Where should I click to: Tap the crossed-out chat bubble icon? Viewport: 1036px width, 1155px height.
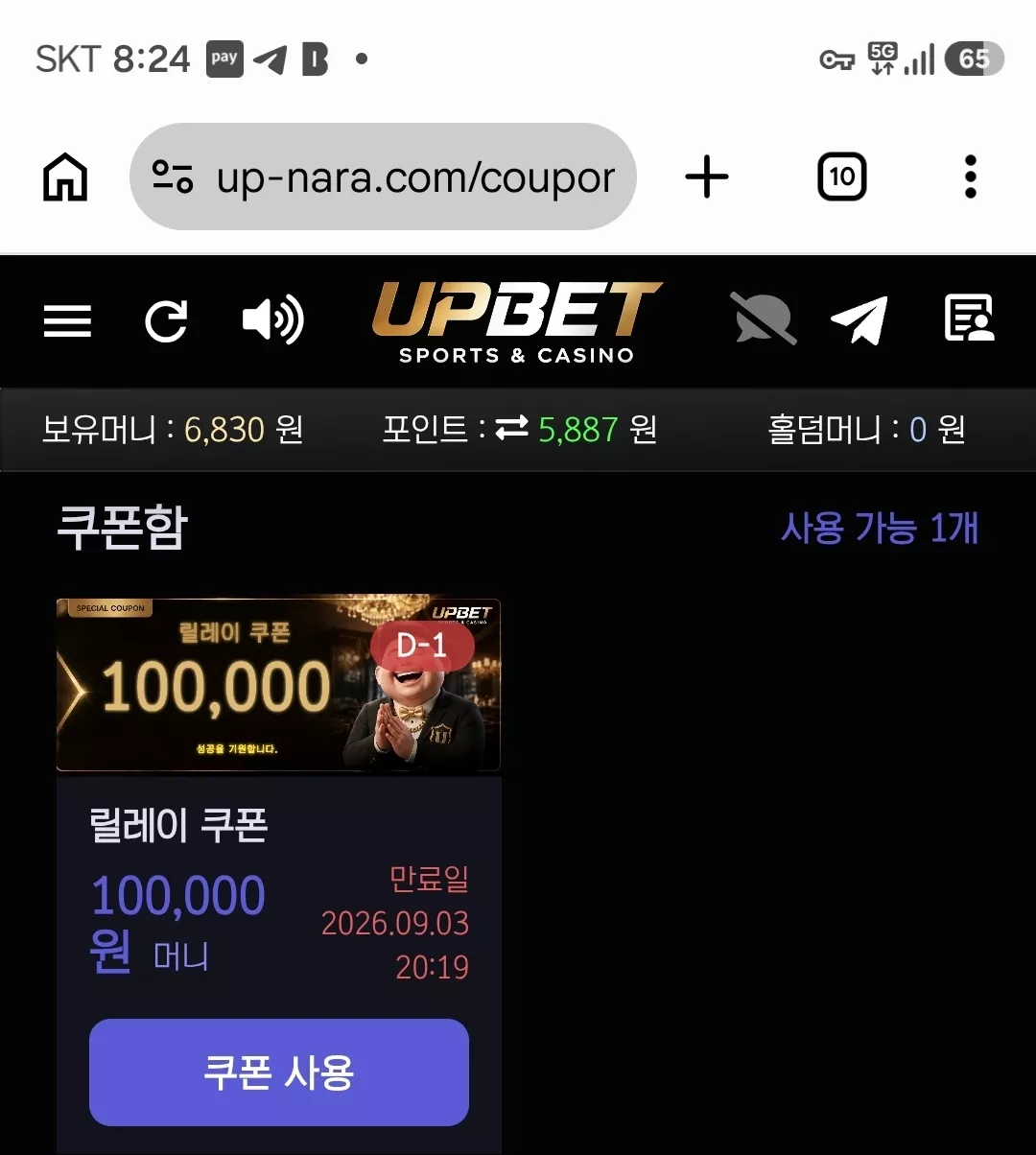[764, 318]
